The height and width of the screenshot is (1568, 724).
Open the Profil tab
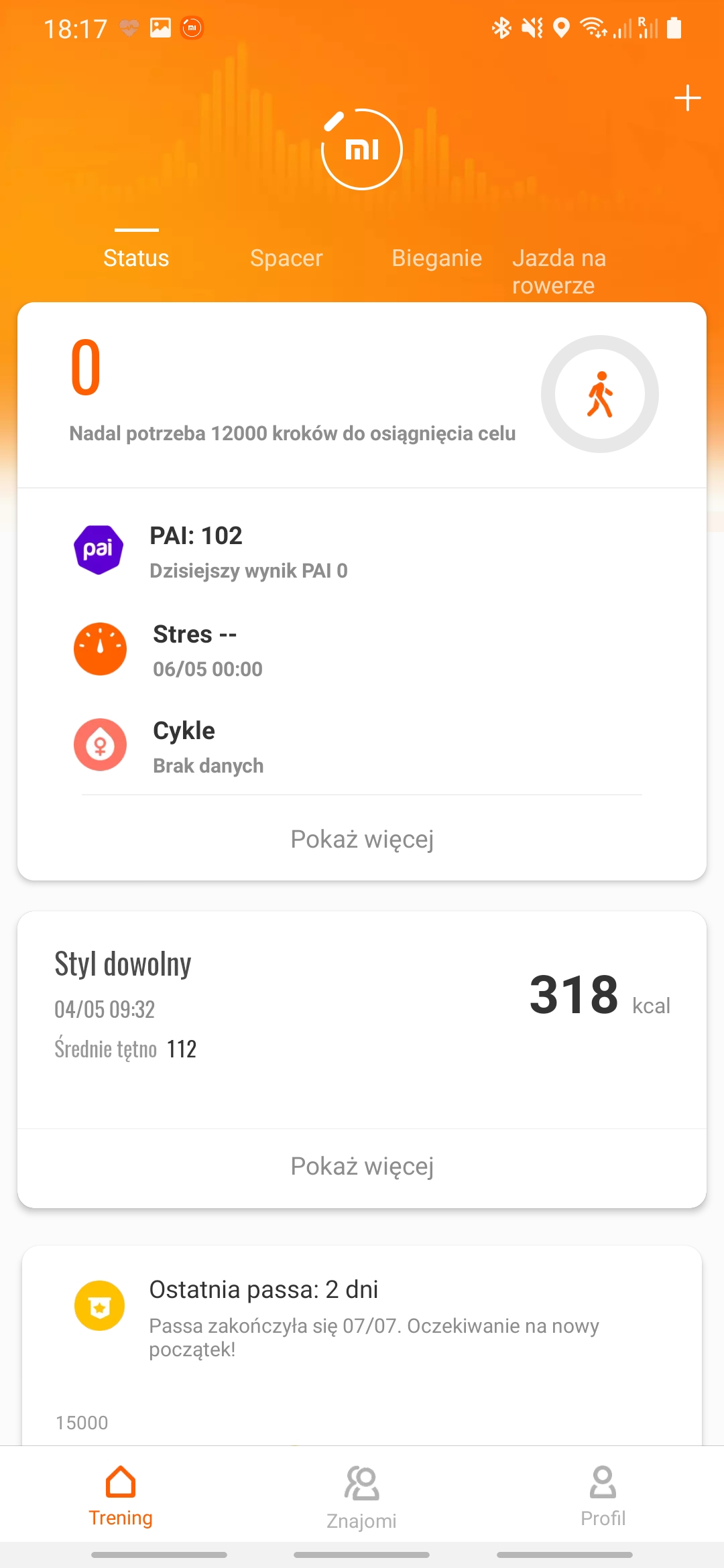point(603,1496)
